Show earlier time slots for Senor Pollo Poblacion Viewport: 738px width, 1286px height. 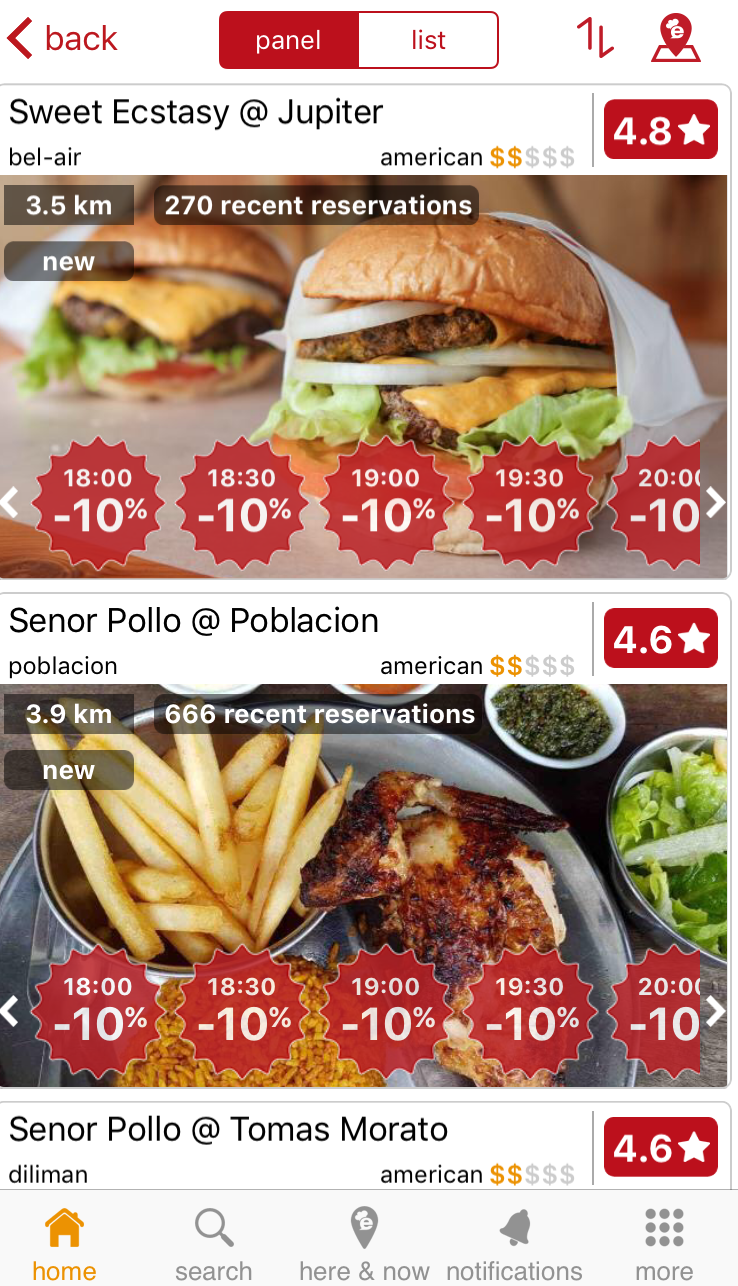(10, 1011)
